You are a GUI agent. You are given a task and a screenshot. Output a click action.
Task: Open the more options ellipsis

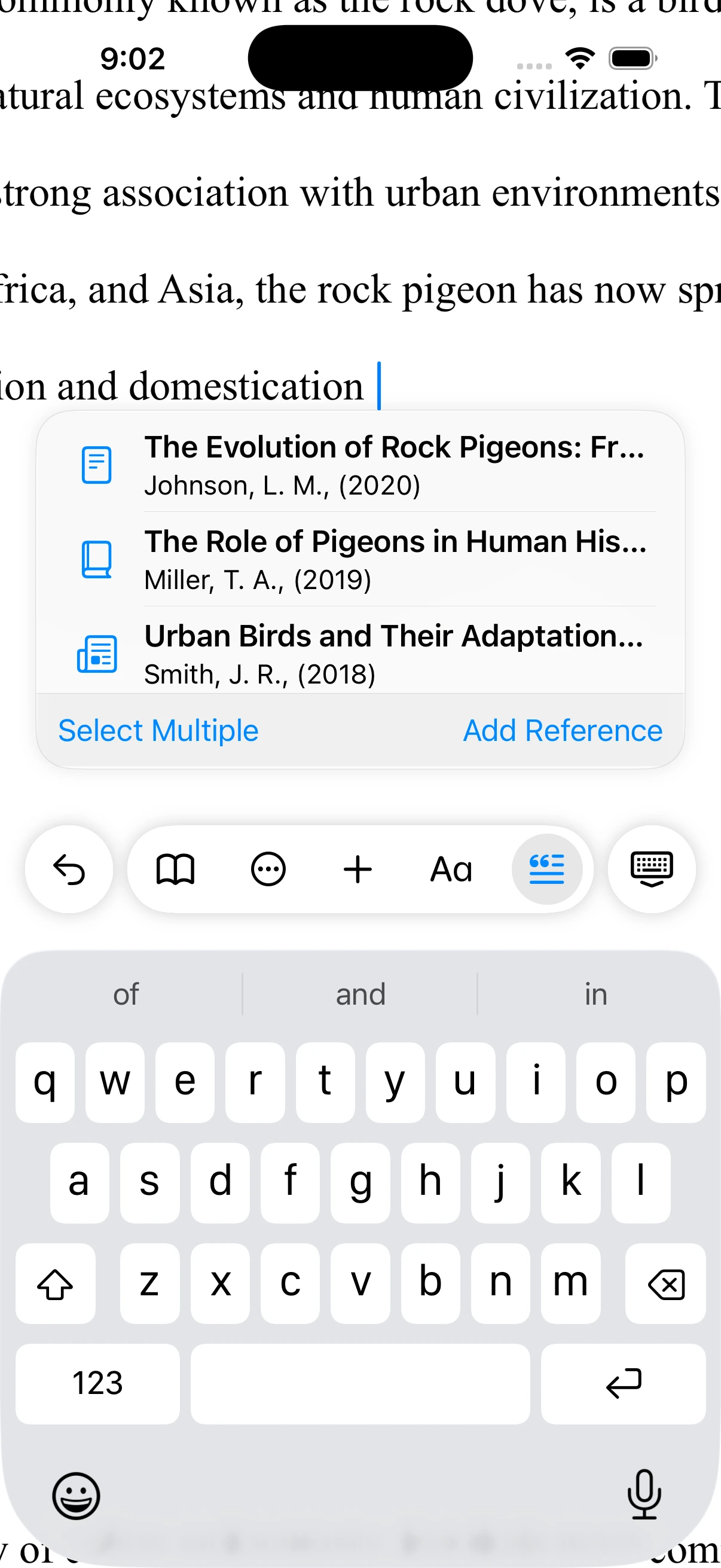pos(268,868)
